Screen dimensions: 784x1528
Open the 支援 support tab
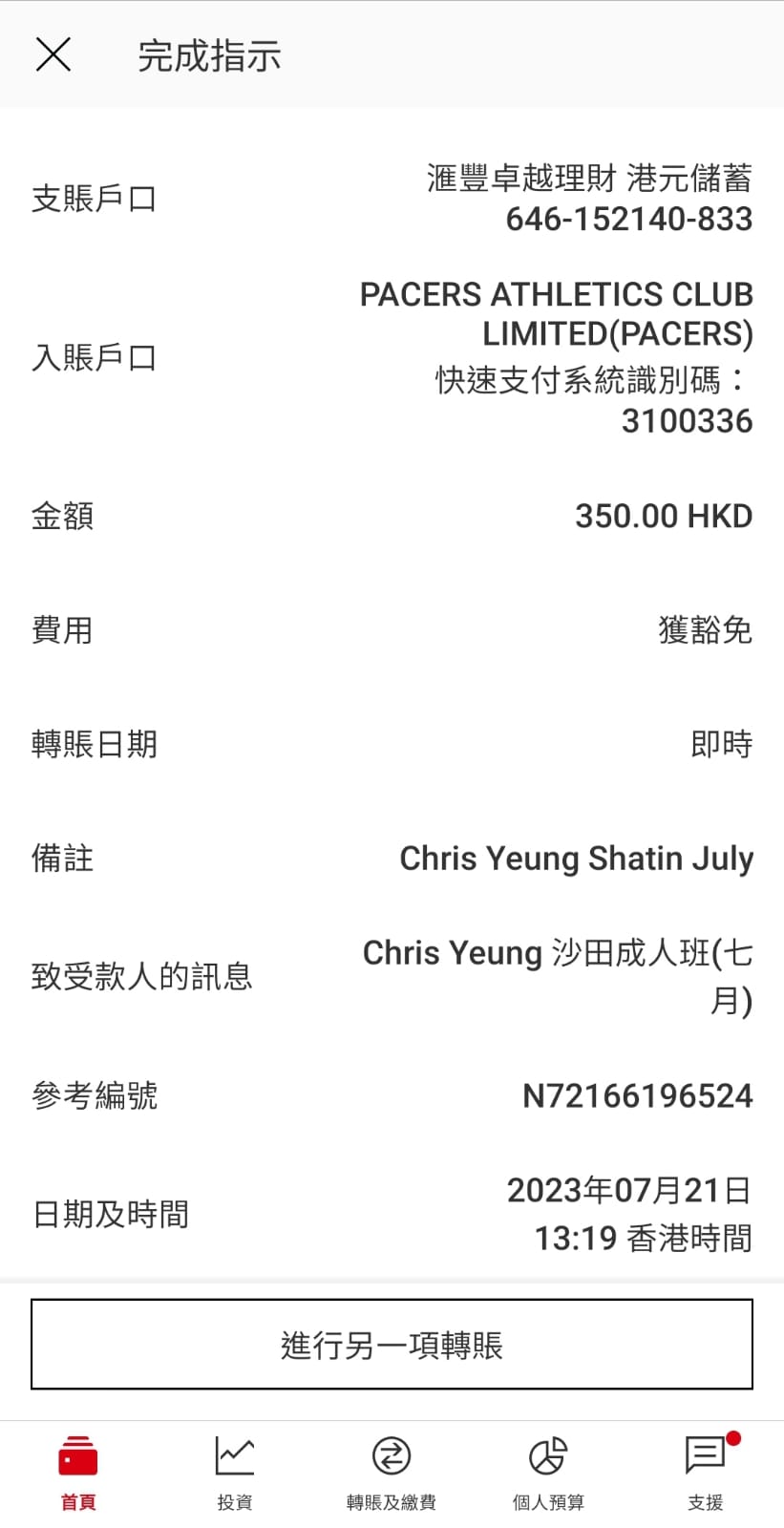706,1473
